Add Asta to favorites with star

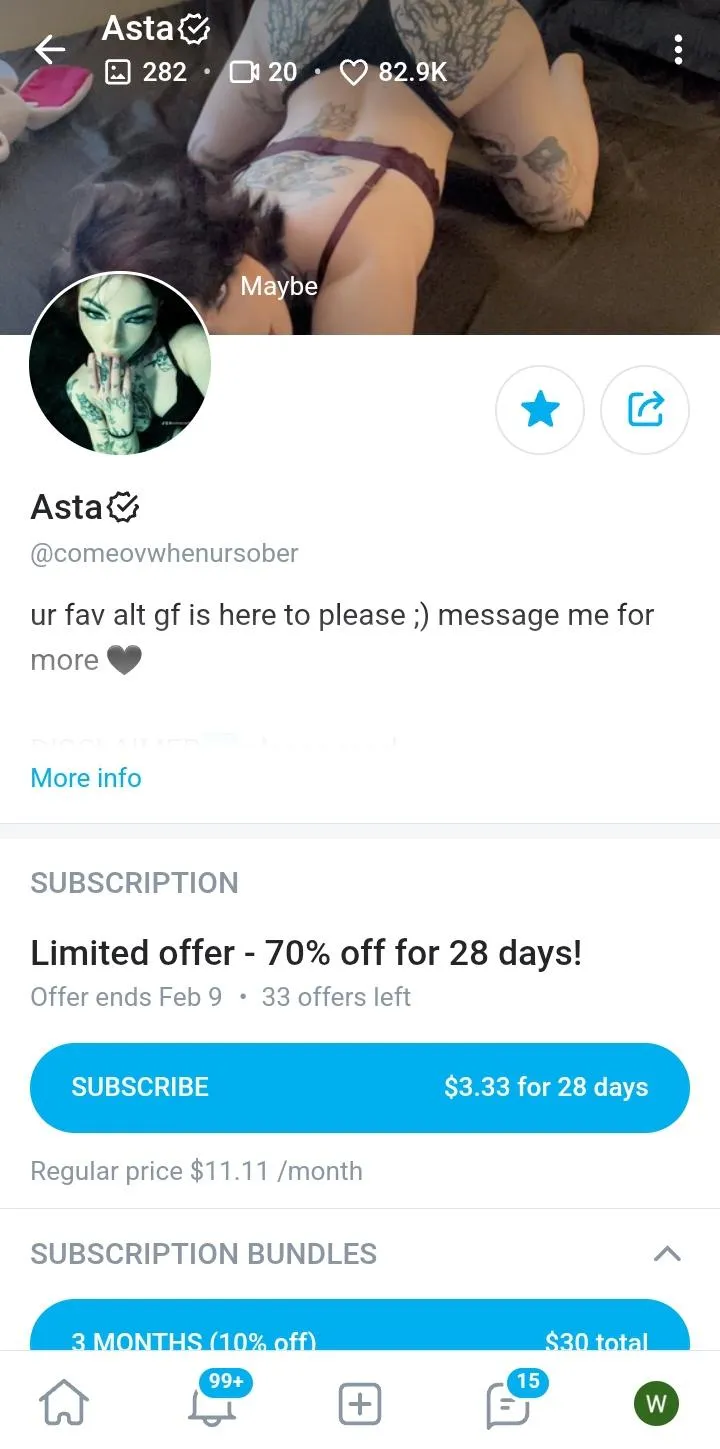click(540, 410)
